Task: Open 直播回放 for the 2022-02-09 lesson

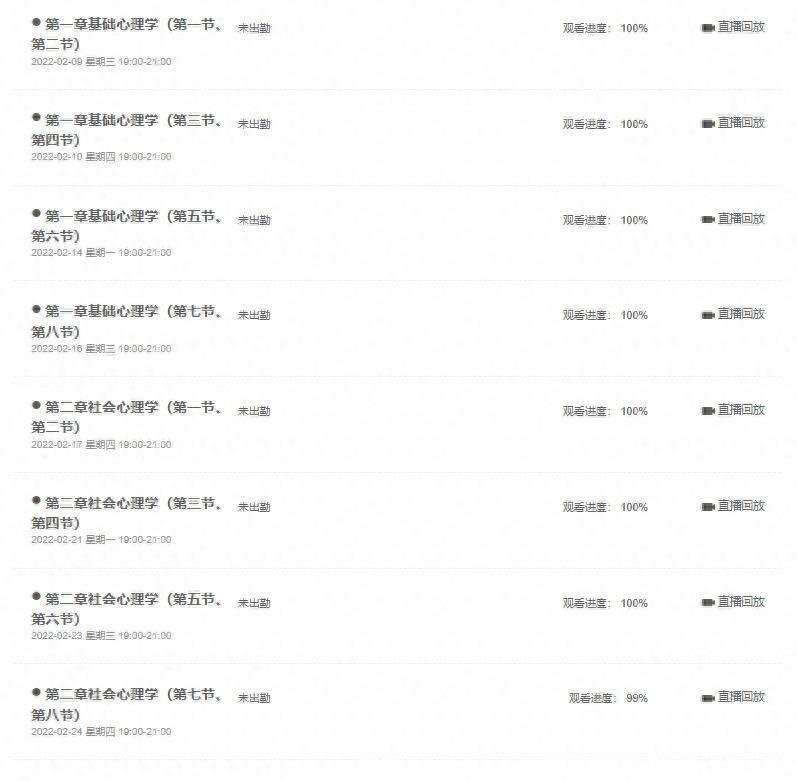Action: (x=734, y=27)
